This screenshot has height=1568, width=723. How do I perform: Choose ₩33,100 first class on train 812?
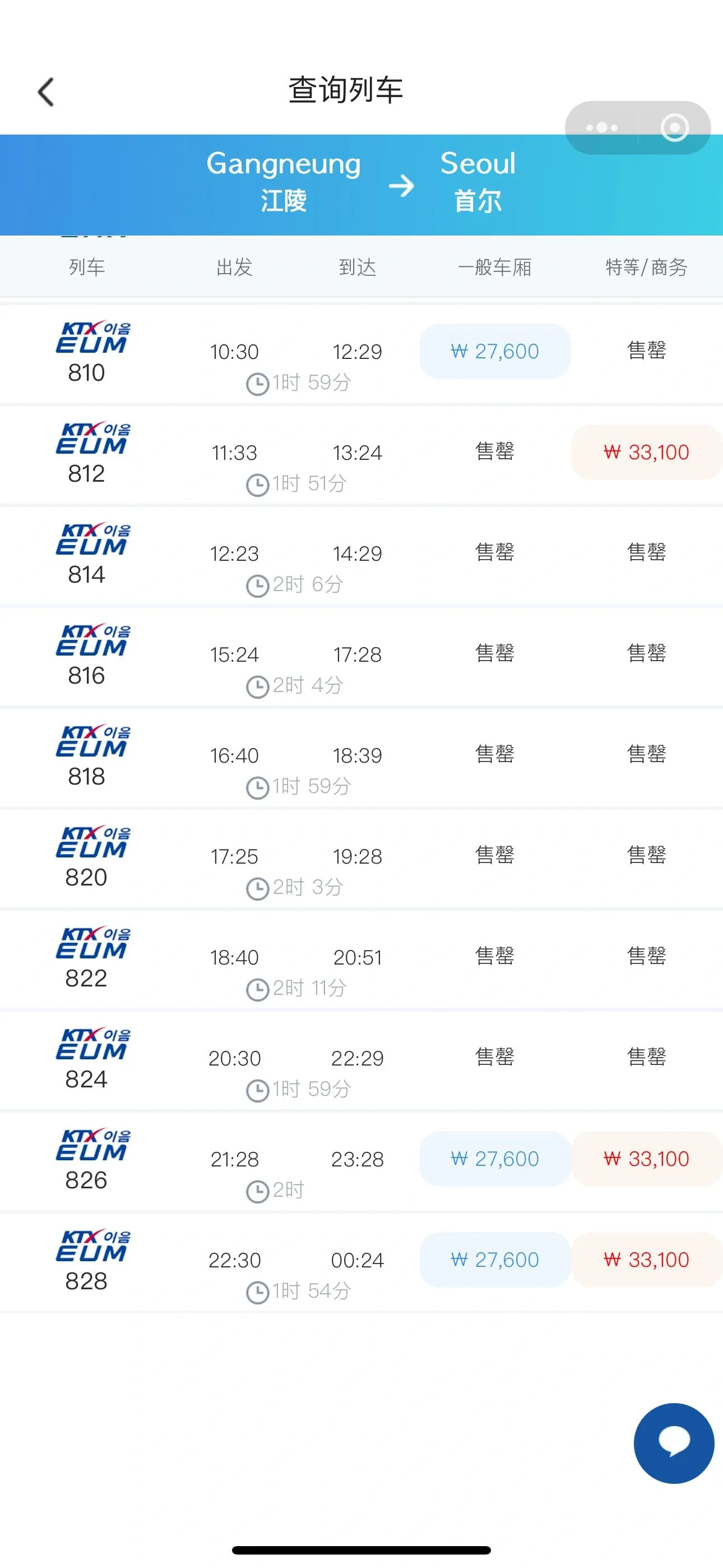(x=646, y=452)
